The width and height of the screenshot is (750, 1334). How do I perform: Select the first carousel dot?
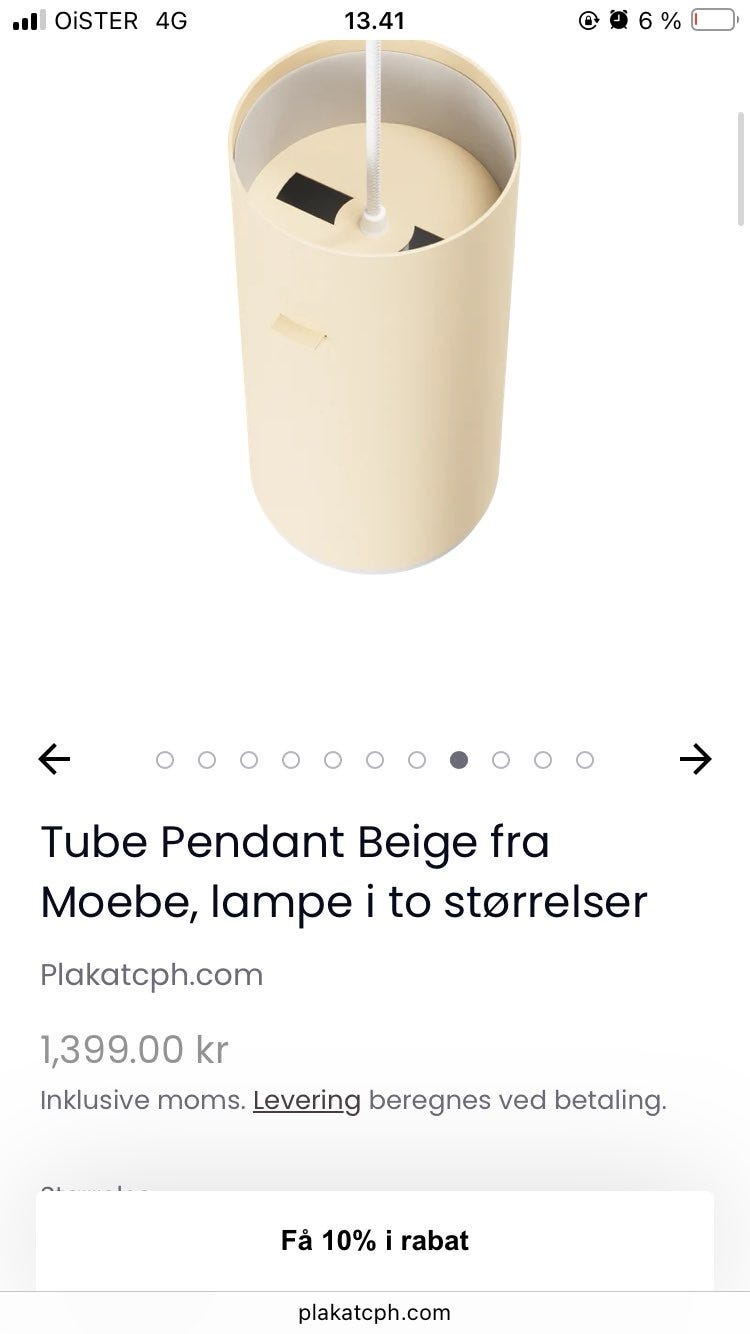[x=164, y=760]
